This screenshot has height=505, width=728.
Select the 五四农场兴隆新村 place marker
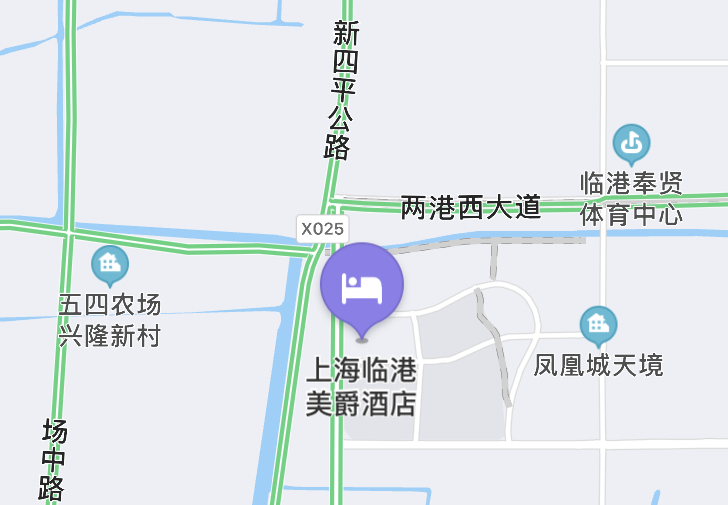(109, 265)
